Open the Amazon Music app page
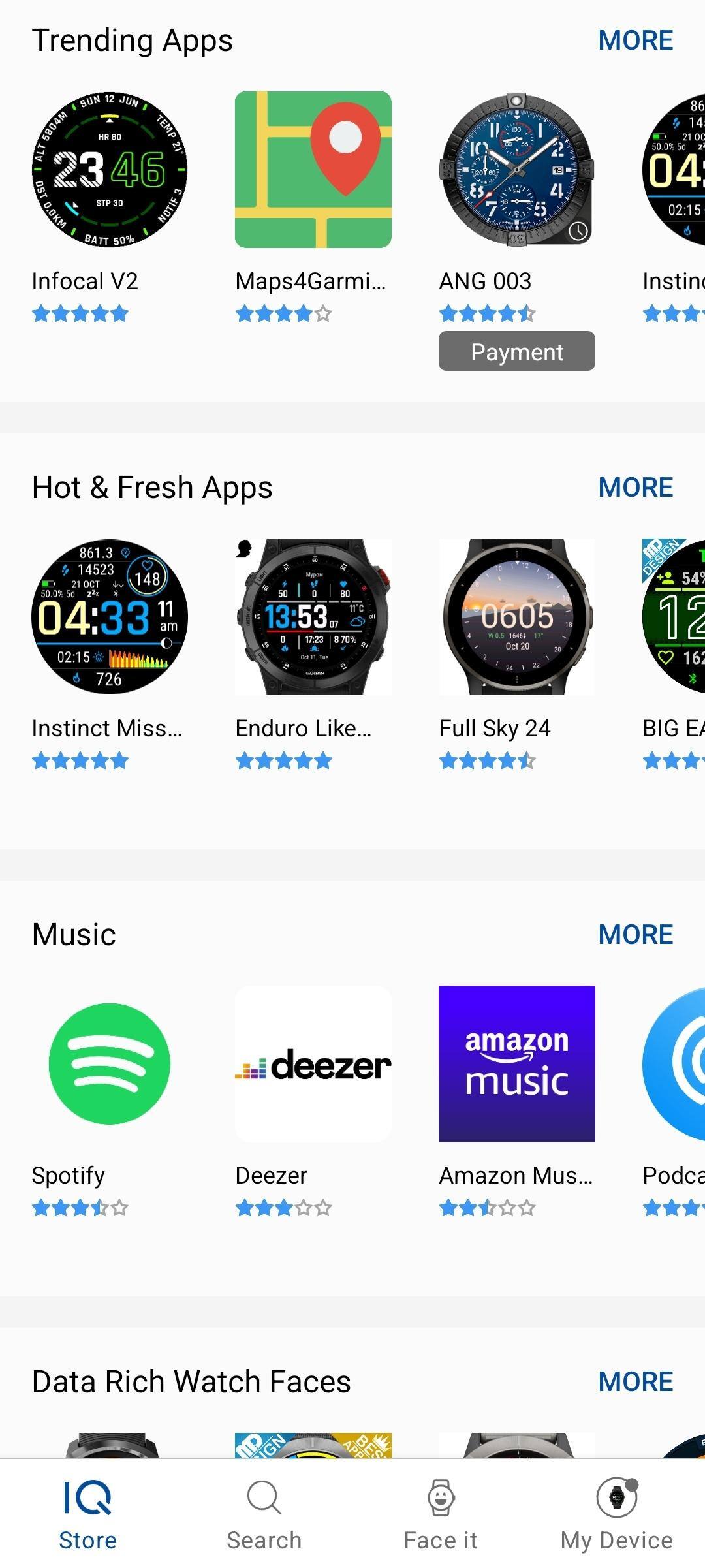The height and width of the screenshot is (1568, 705). tap(516, 1064)
